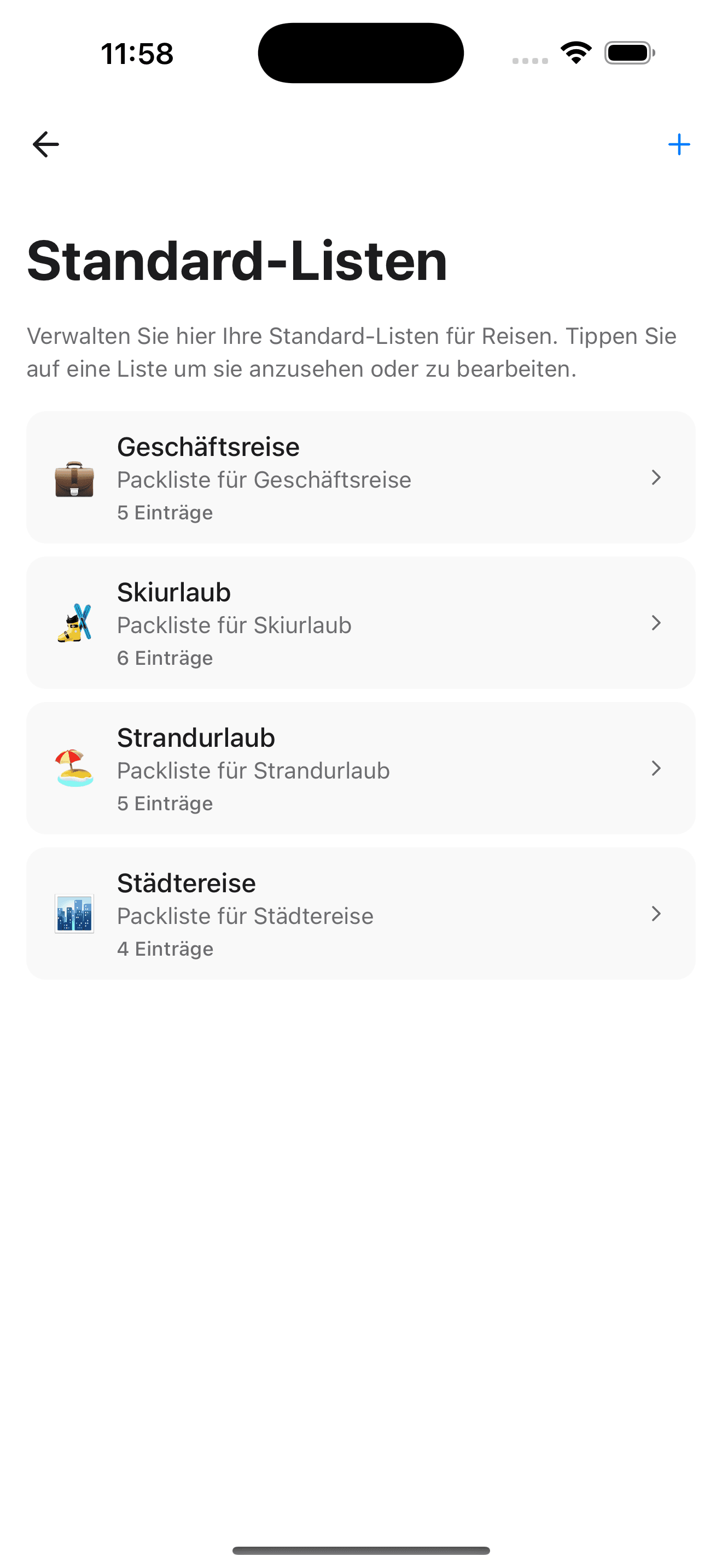Tap the back arrow to leave Standard-Listen
This screenshot has width=722, height=1568.
(x=44, y=144)
